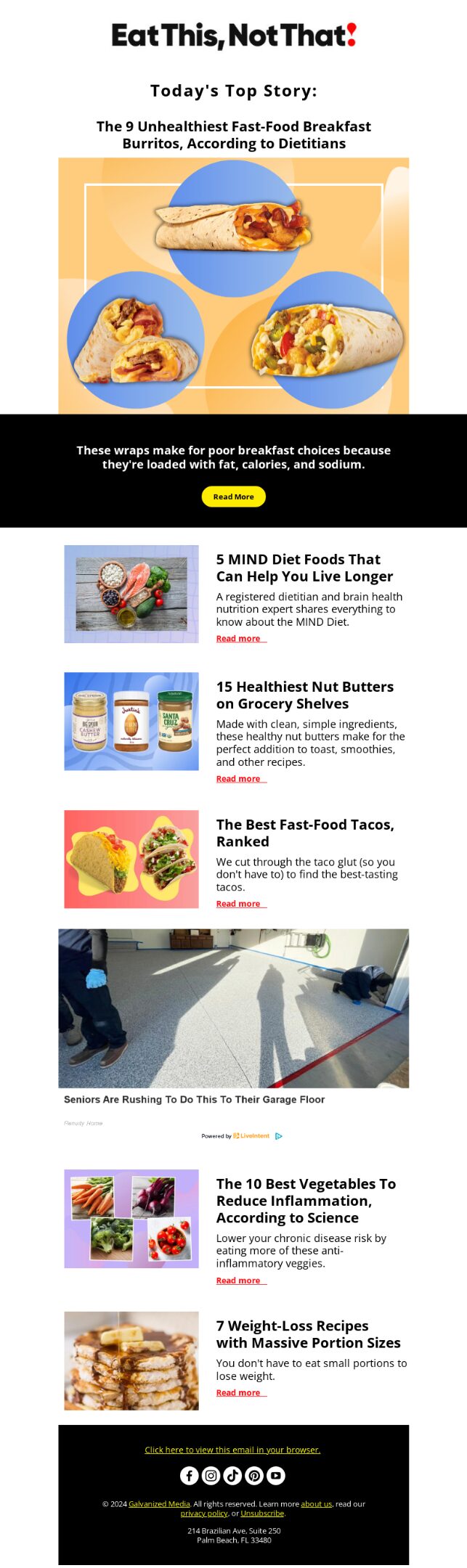Open the nut butters article thumbnail
Screen dimensions: 467x1568
[x=131, y=721]
